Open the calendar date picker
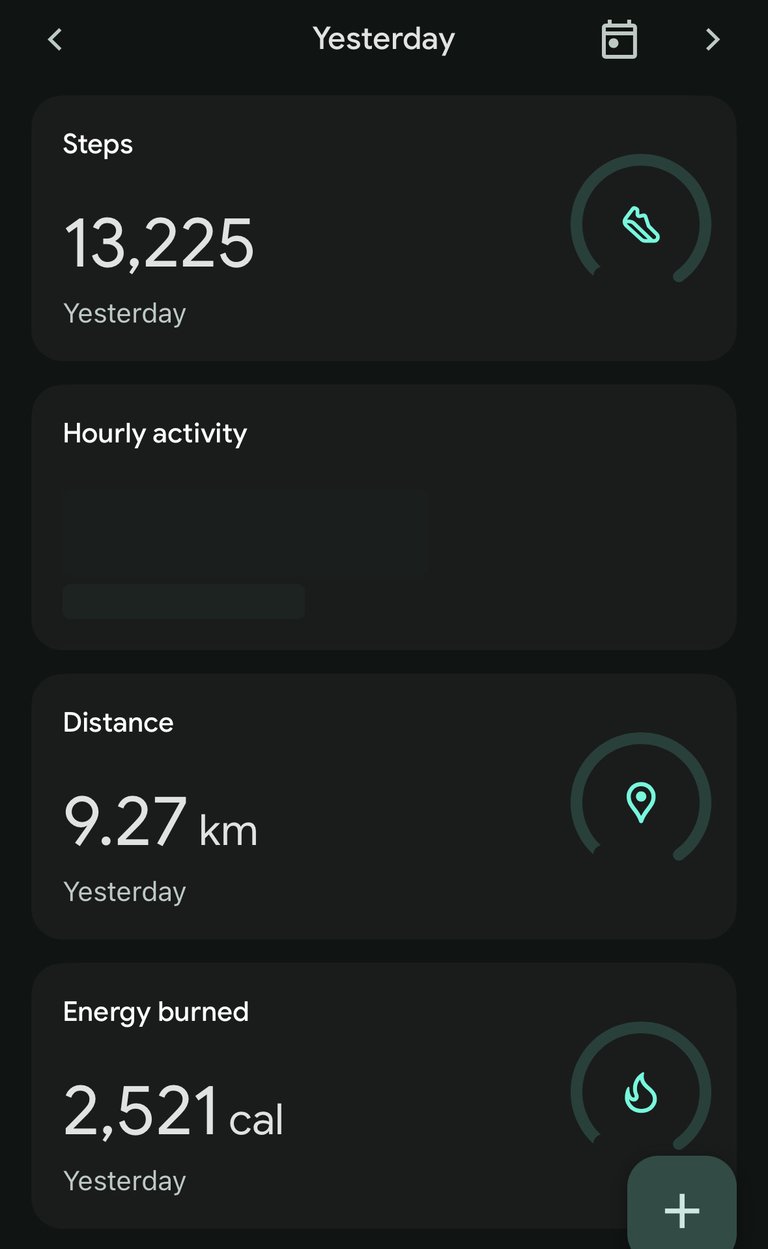This screenshot has height=1249, width=768. pos(619,40)
